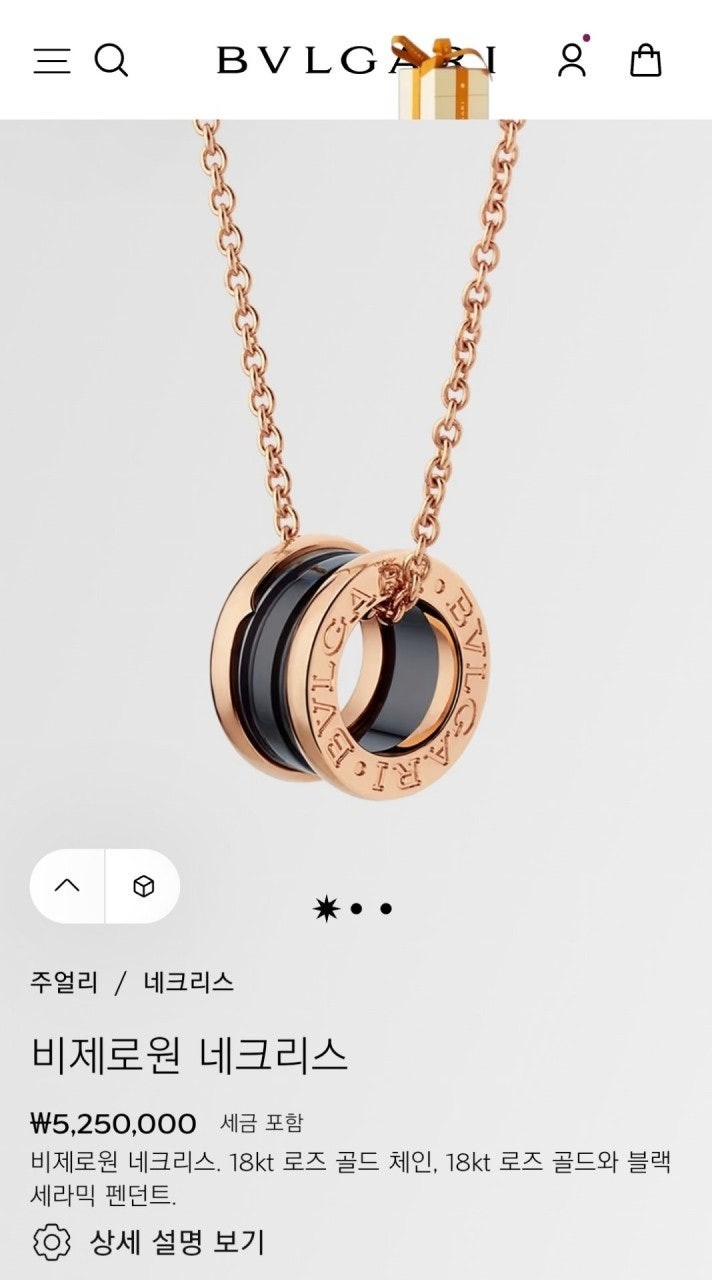Viewport: 712px width, 1280px height.
Task: Open the 주얼리 breadcrumb link
Action: click(64, 982)
